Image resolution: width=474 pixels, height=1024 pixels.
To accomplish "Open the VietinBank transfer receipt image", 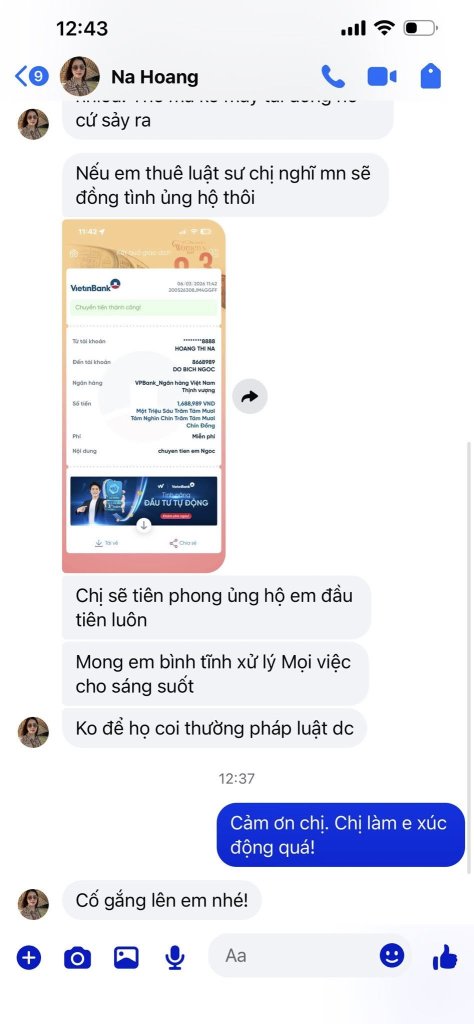I will 144,396.
